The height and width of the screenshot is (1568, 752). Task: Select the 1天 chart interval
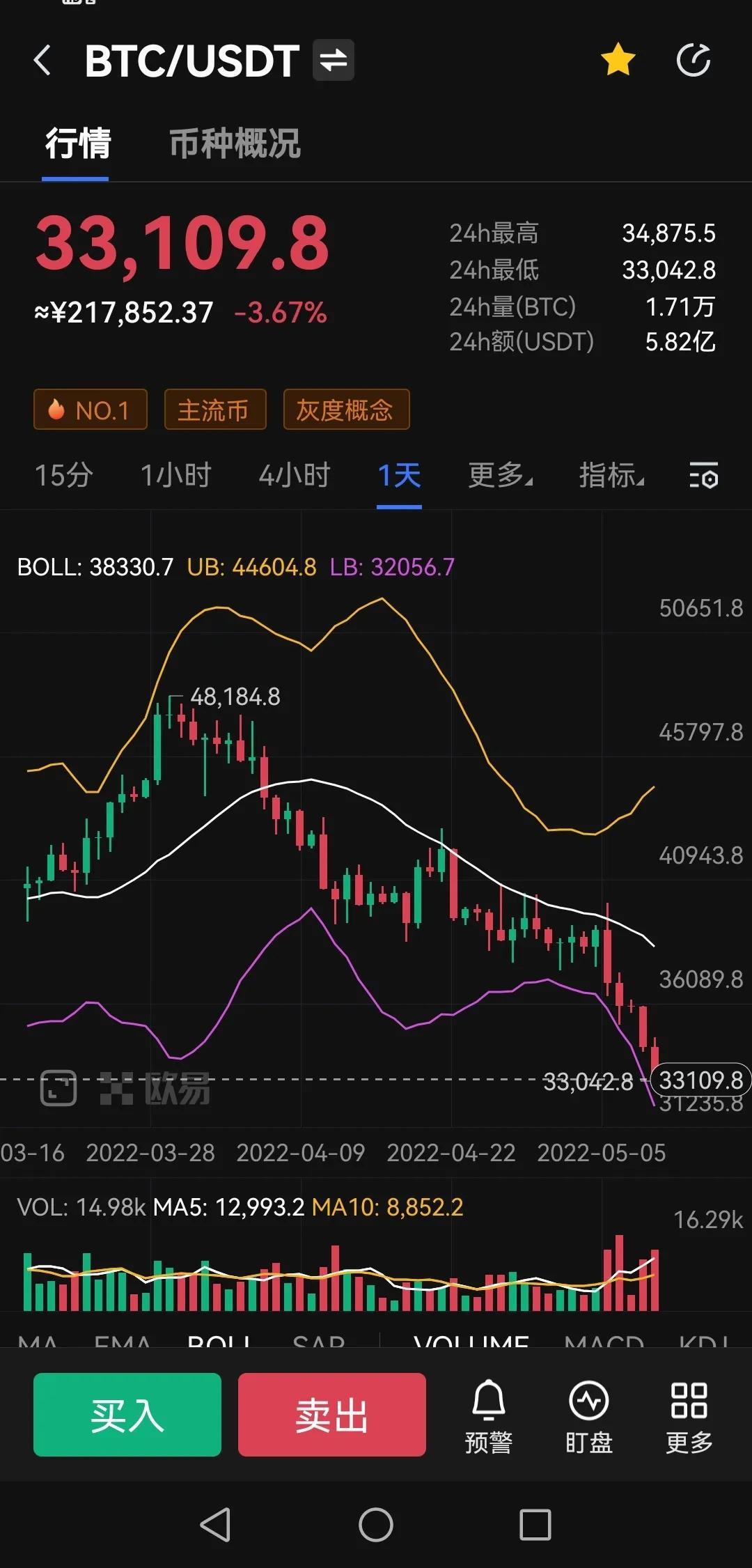click(x=399, y=476)
